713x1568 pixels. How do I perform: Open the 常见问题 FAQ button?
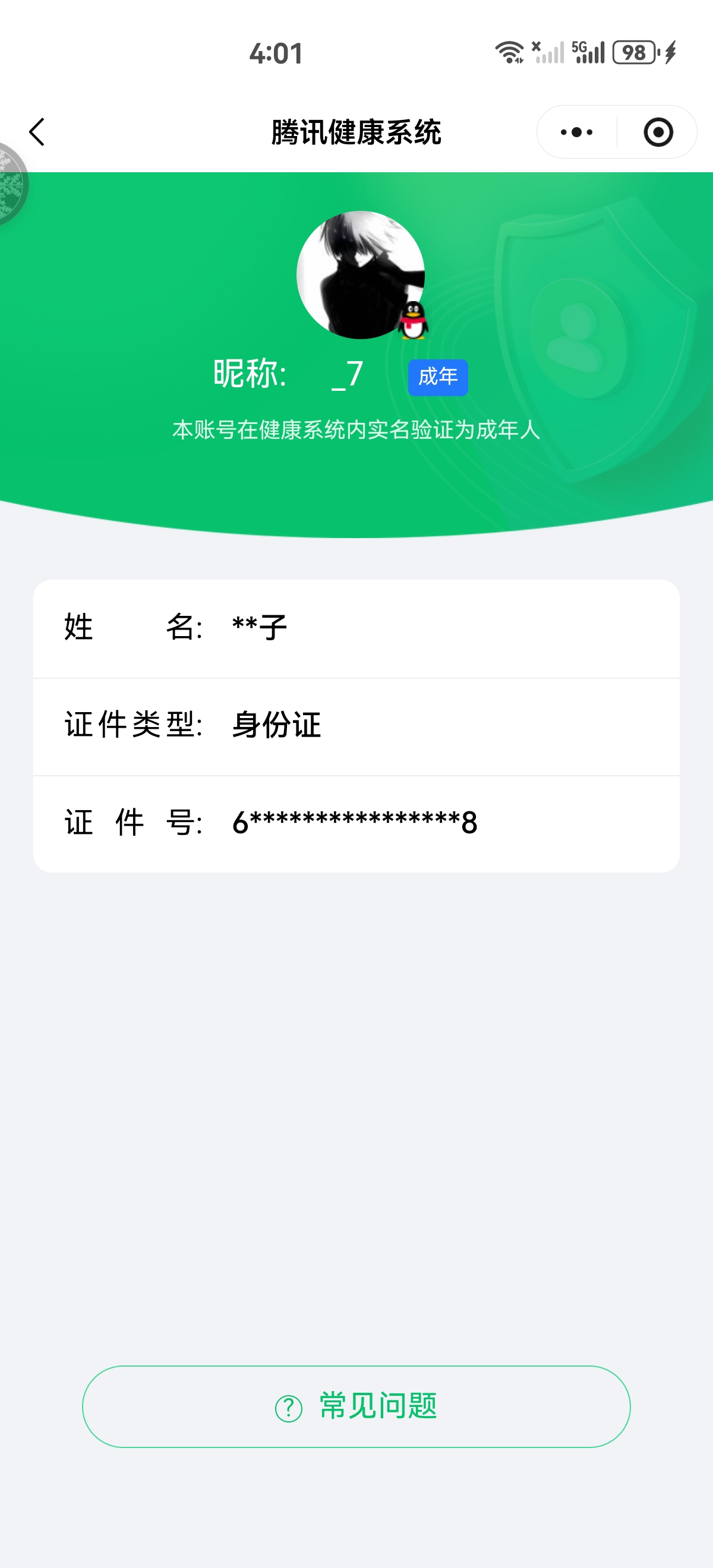(x=356, y=1406)
